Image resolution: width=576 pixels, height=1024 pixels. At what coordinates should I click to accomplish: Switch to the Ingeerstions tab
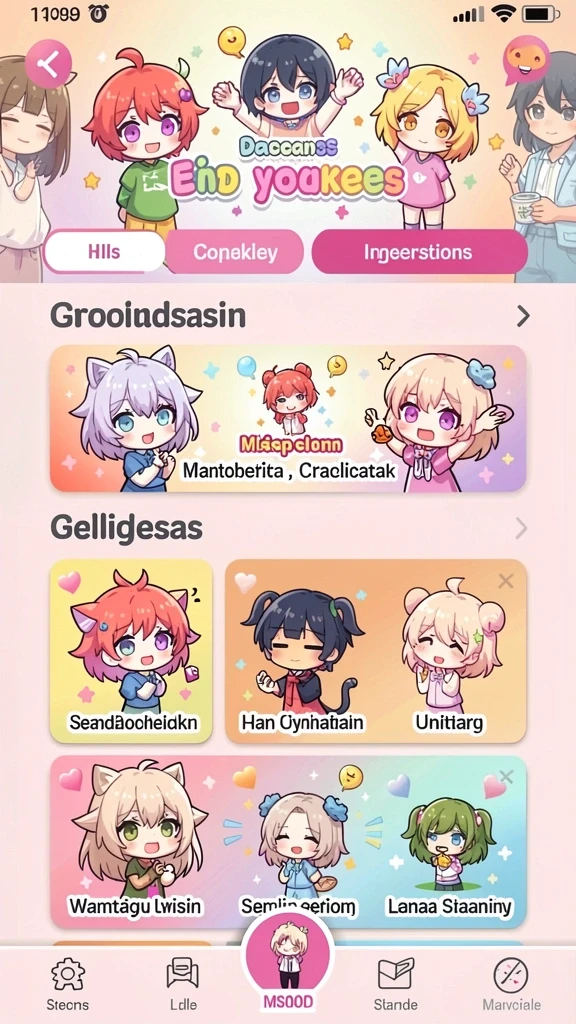coord(419,251)
